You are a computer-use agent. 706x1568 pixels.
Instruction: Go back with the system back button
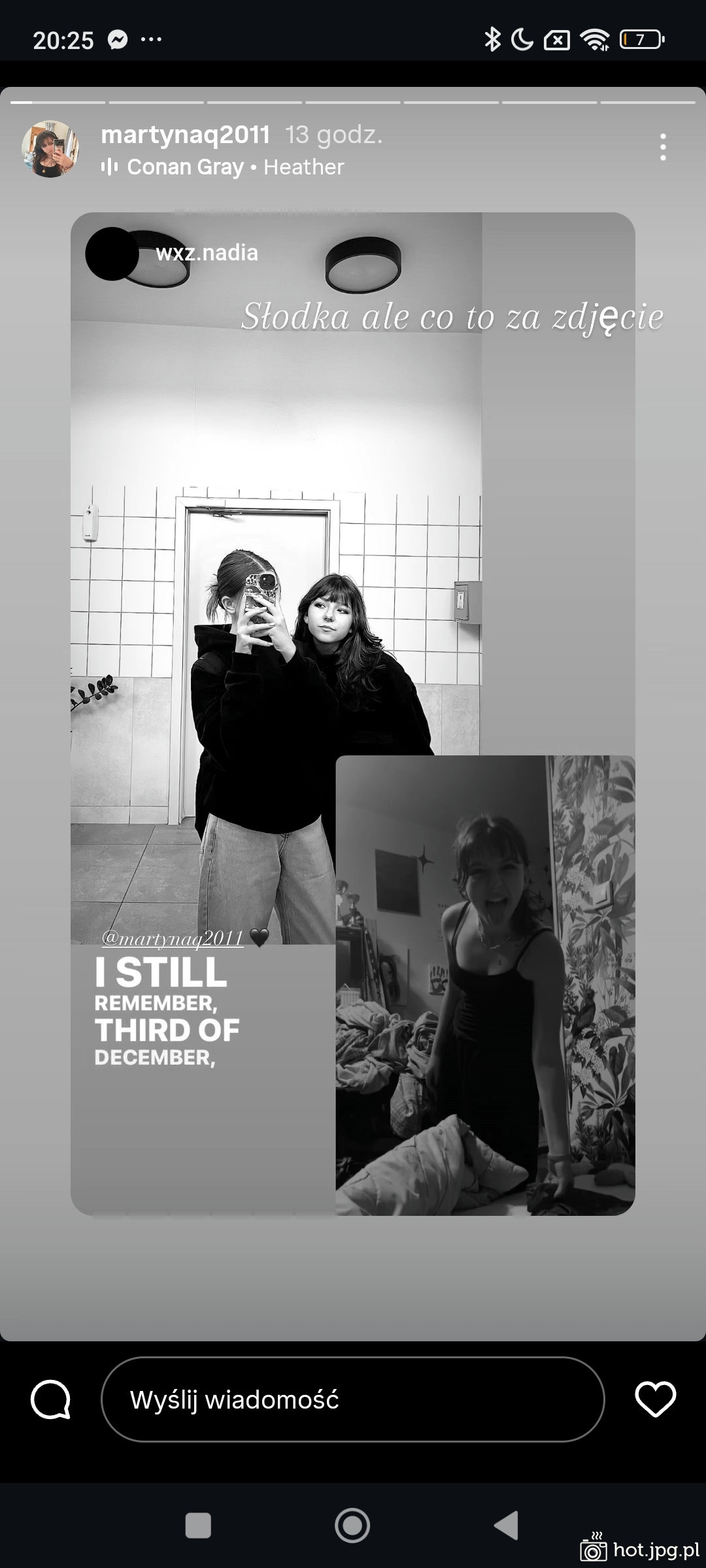(507, 1526)
